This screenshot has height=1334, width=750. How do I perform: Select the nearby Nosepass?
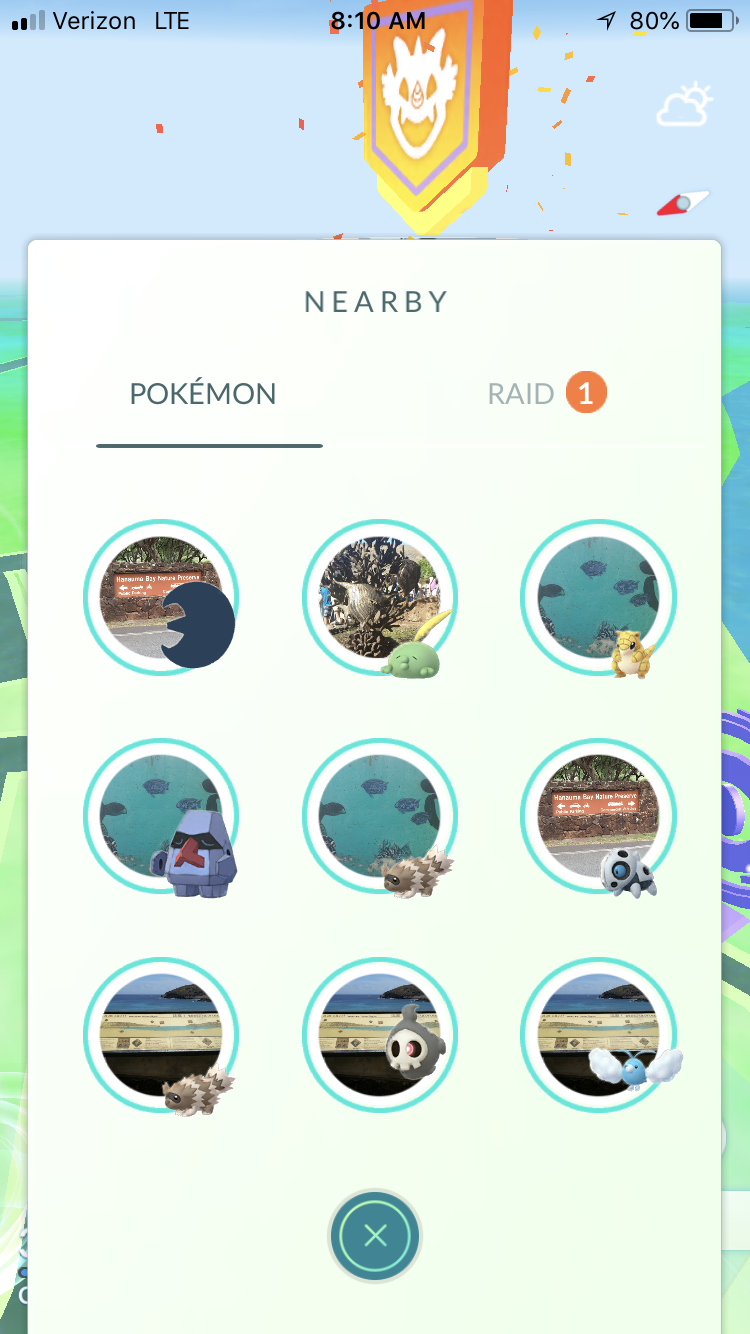click(161, 817)
